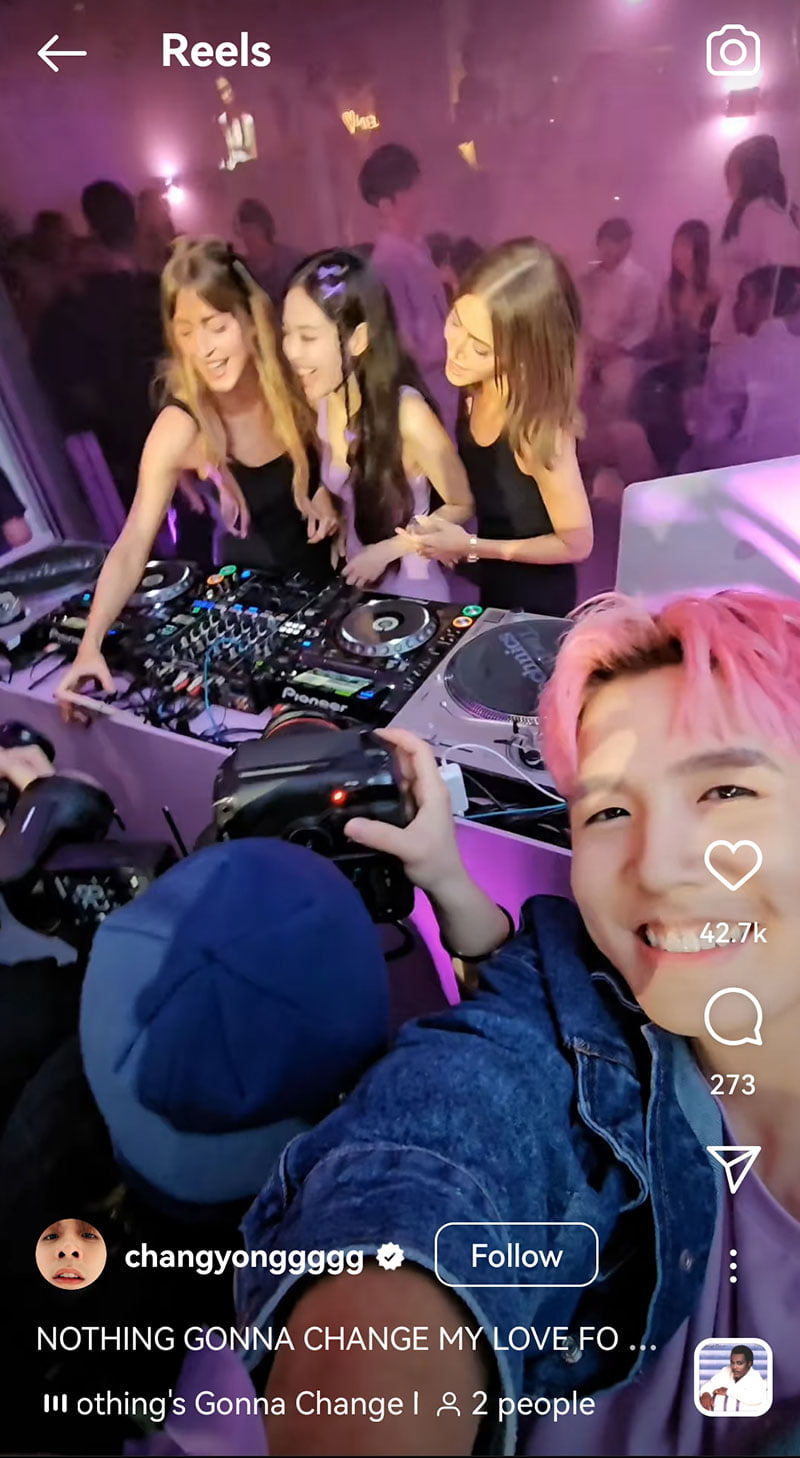Open the audio album cover thumbnail
This screenshot has height=1458, width=800.
[x=733, y=1378]
